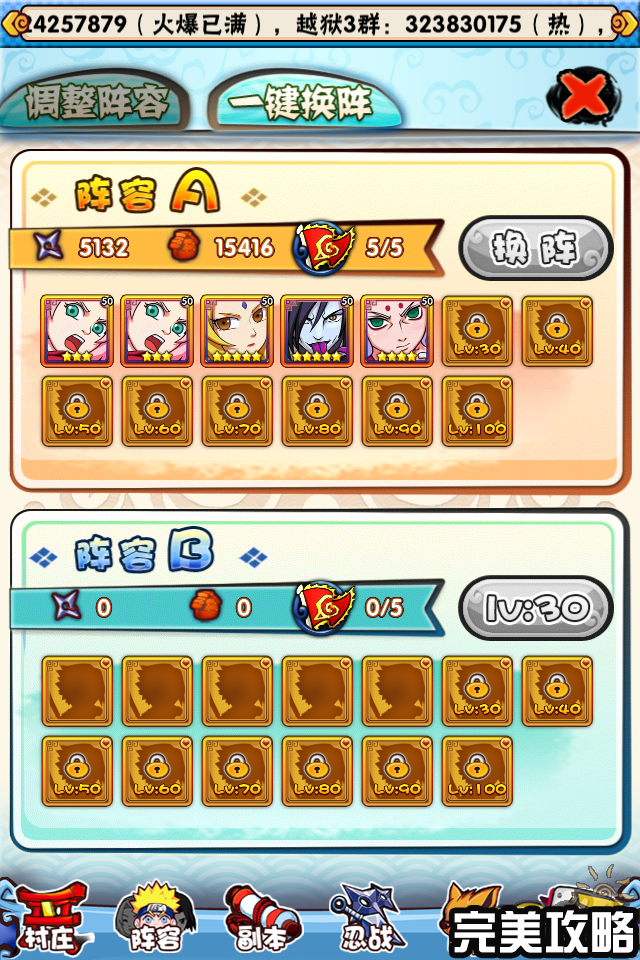Tap the lv:30 button for lineup B
Screen dimensions: 640x960
pos(535,608)
